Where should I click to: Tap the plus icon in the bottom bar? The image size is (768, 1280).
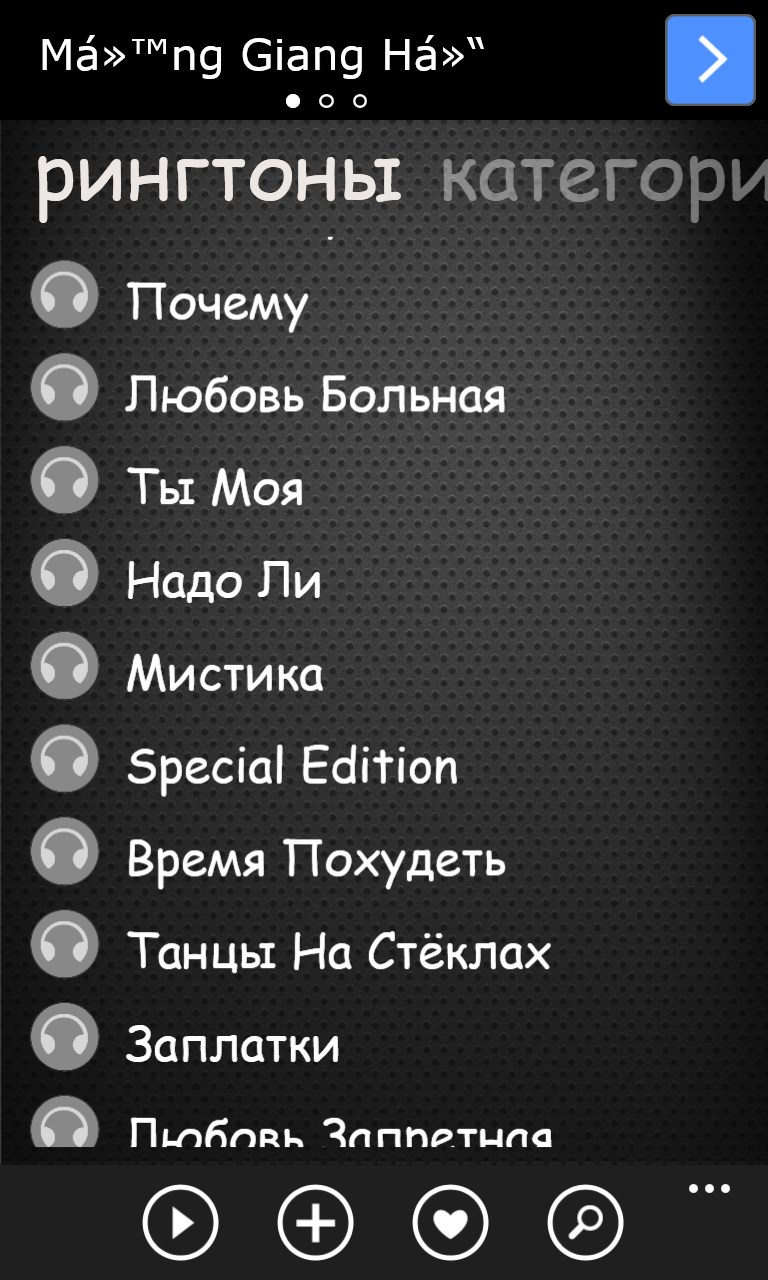[x=315, y=1222]
